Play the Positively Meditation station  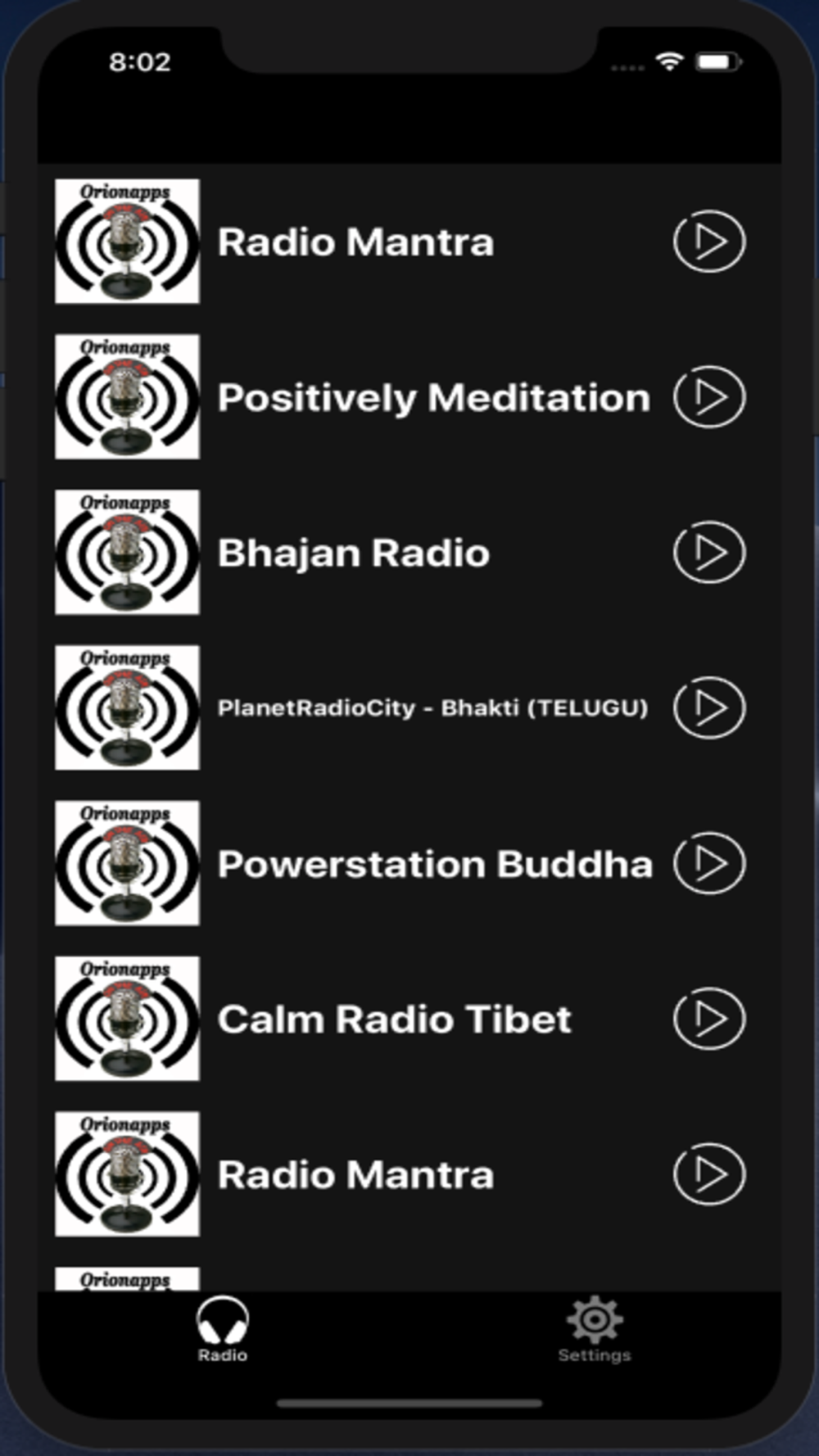709,396
